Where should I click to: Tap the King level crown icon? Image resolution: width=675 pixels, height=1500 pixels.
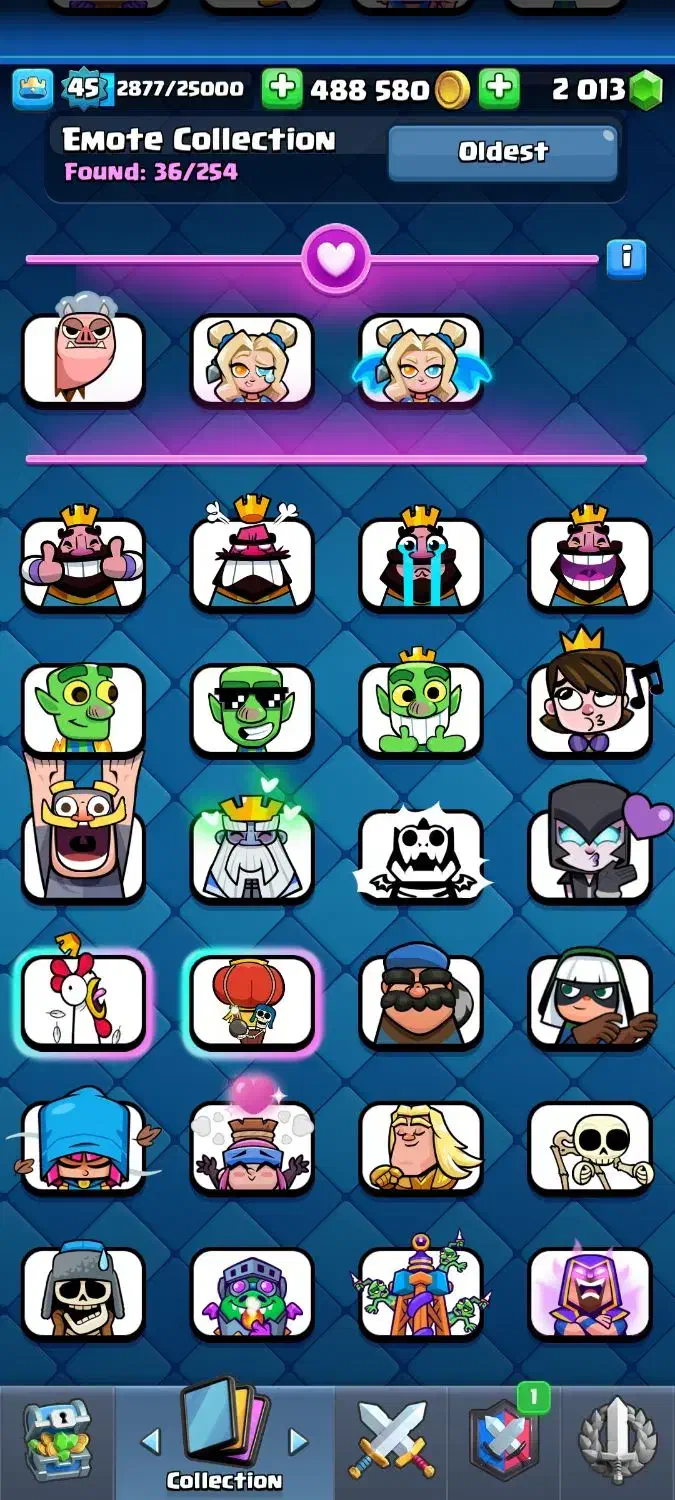(31, 89)
